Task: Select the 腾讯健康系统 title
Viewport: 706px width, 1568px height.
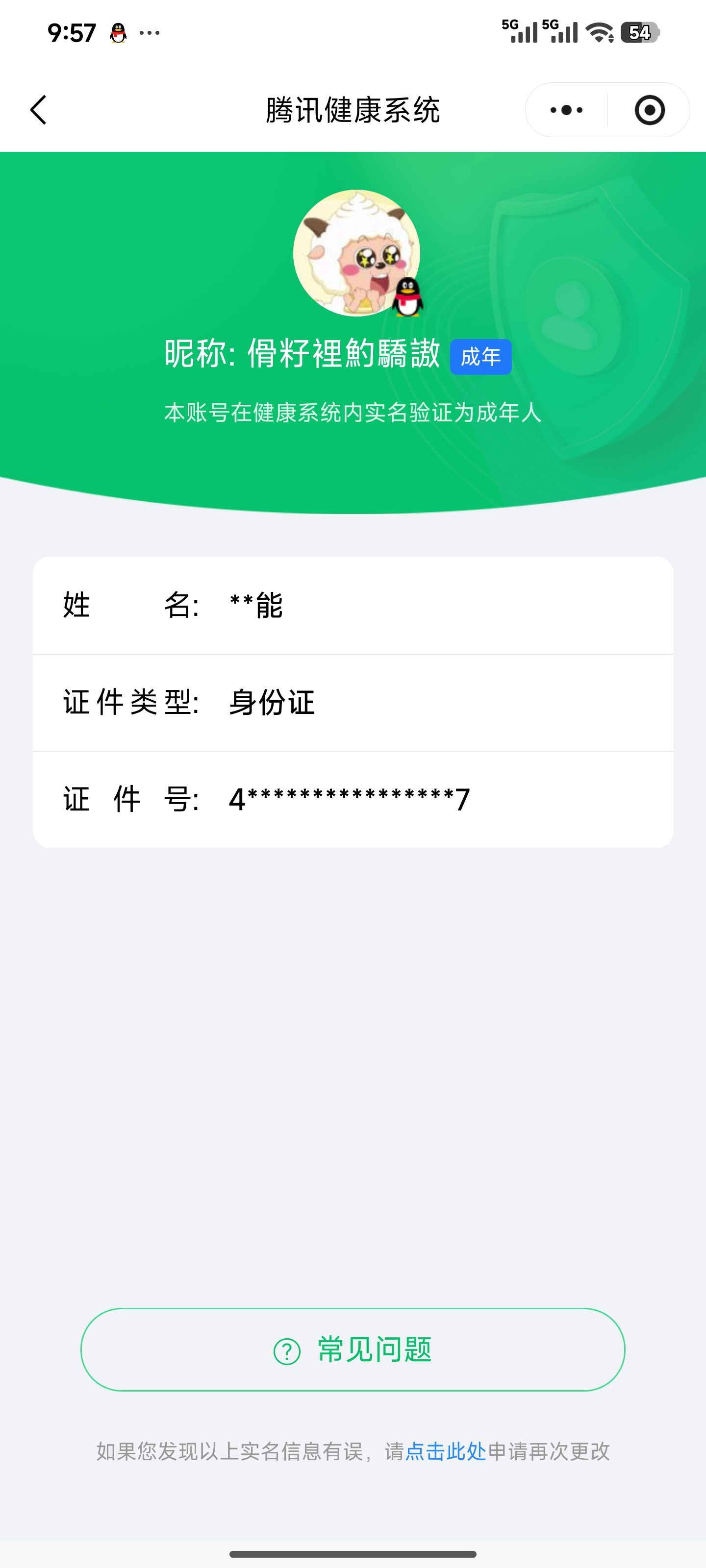Action: tap(353, 110)
